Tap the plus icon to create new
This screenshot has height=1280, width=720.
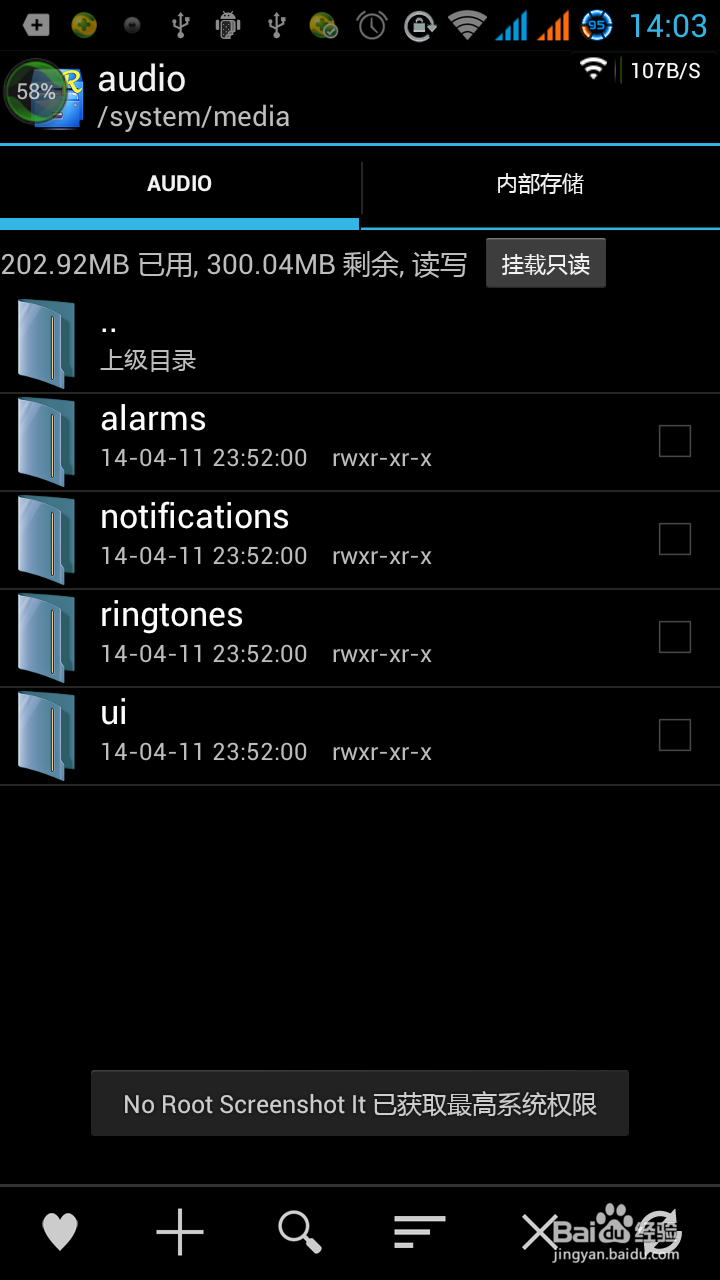coord(180,1232)
